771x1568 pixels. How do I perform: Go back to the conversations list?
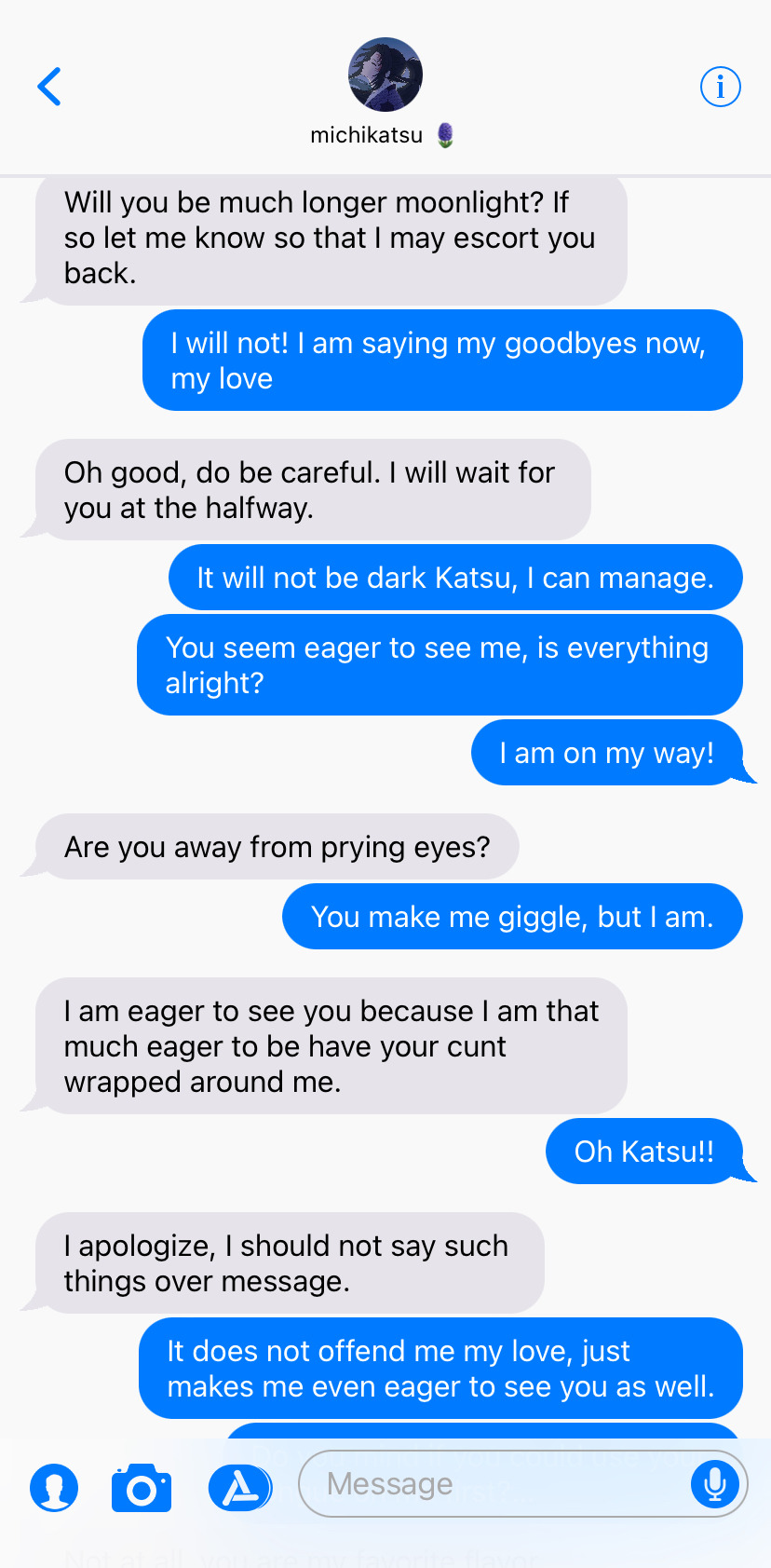click(x=49, y=87)
